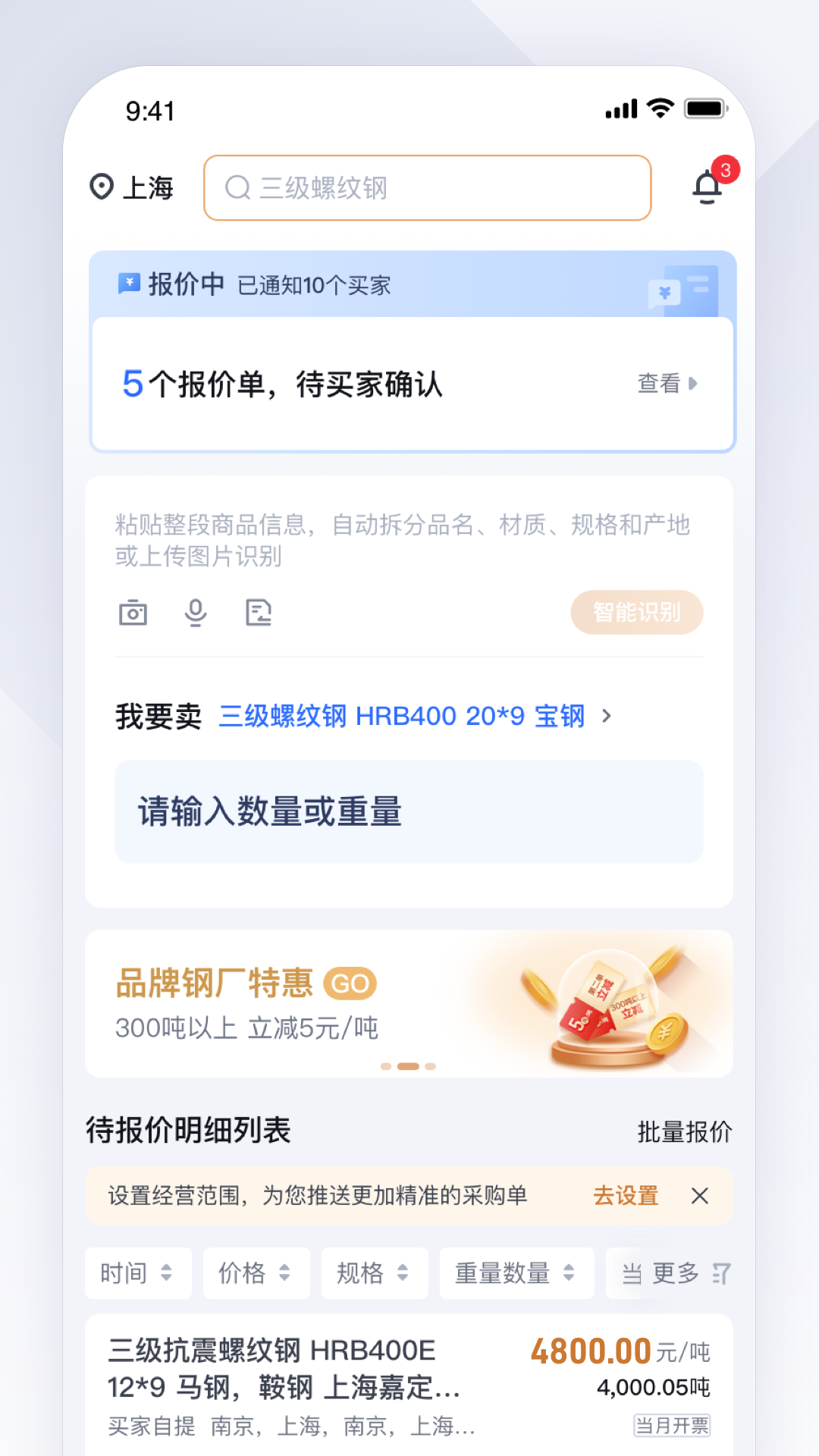Screen dimensions: 819x1456
Task: Sort the list by 价格
Action: pyautogui.click(x=256, y=1273)
